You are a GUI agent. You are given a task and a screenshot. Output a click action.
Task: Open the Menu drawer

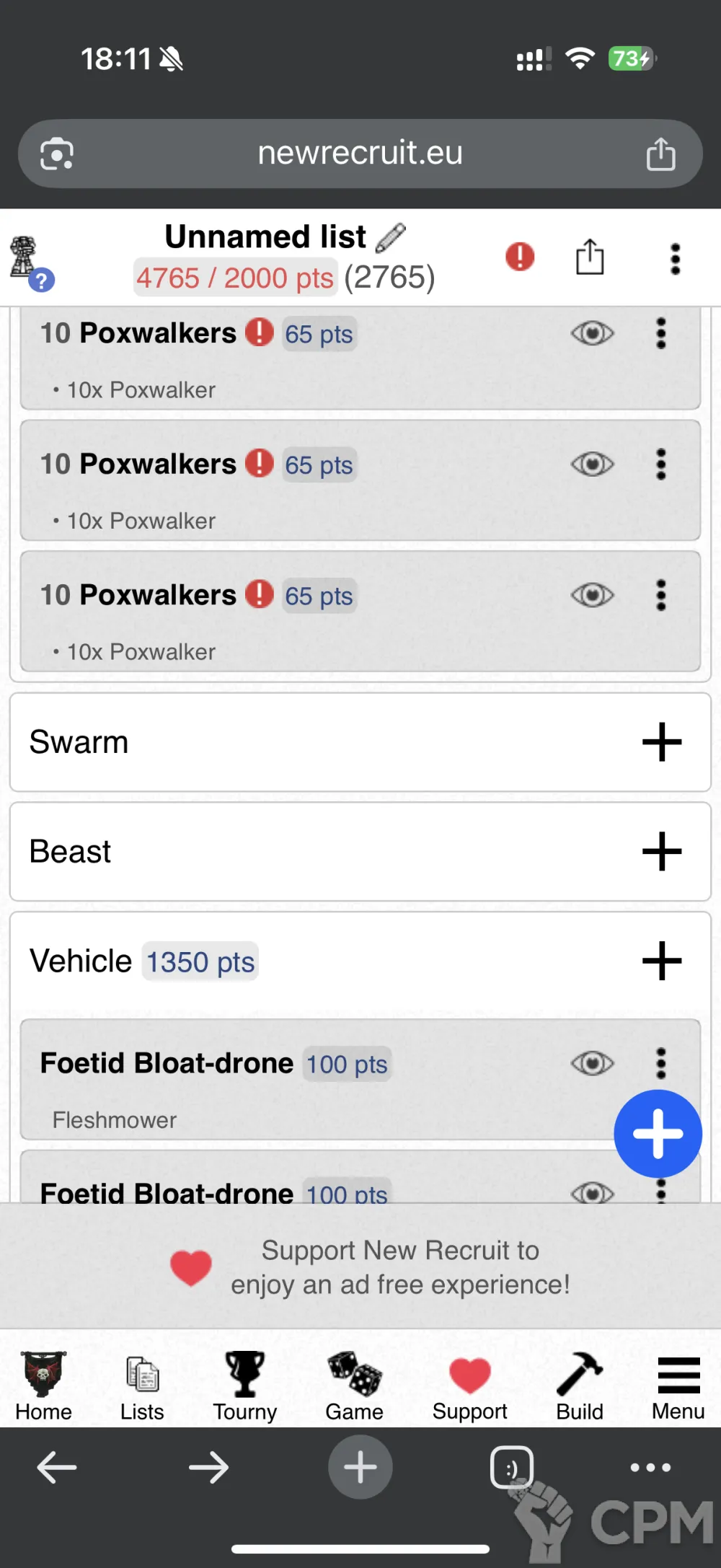(x=678, y=1386)
